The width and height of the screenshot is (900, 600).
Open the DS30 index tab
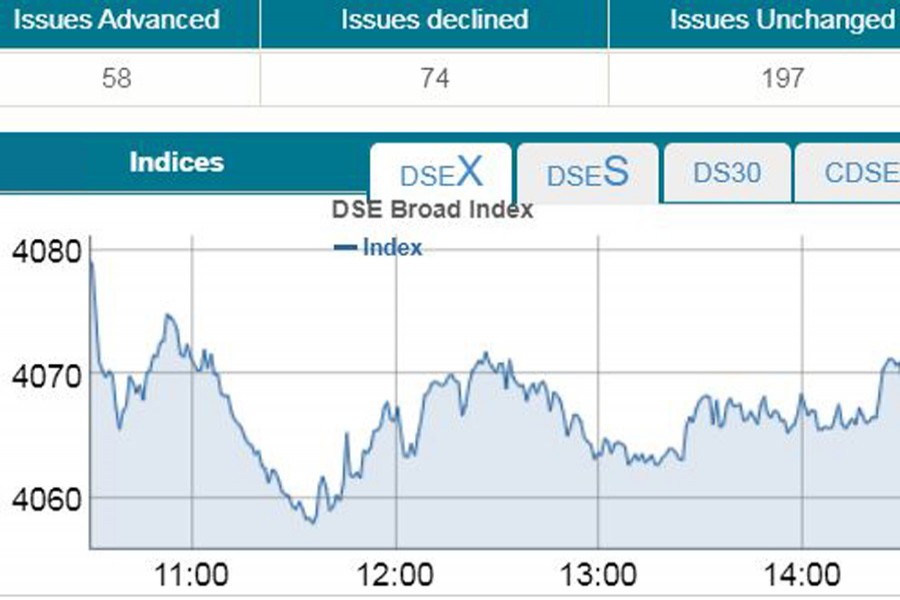pos(727,173)
